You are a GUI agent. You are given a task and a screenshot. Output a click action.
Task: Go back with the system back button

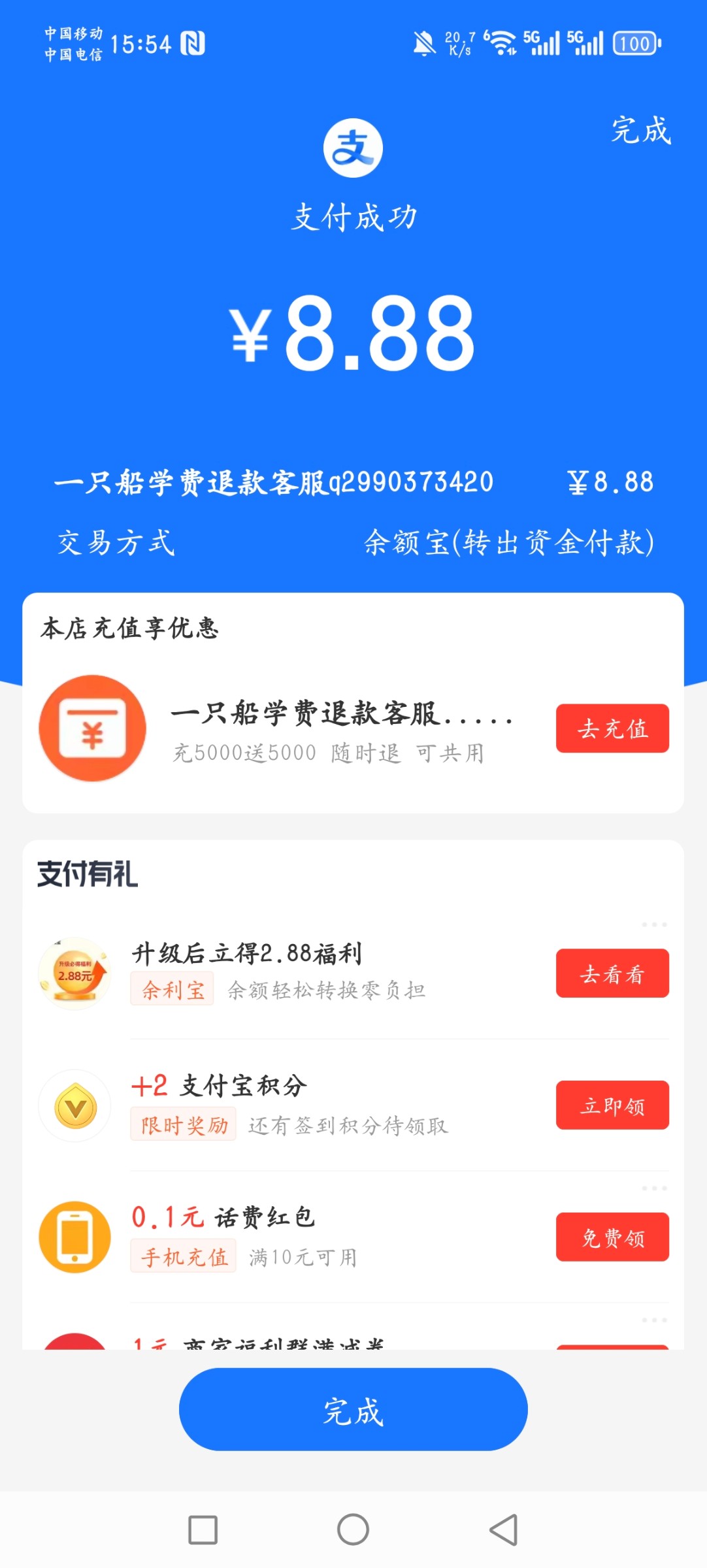click(504, 1529)
